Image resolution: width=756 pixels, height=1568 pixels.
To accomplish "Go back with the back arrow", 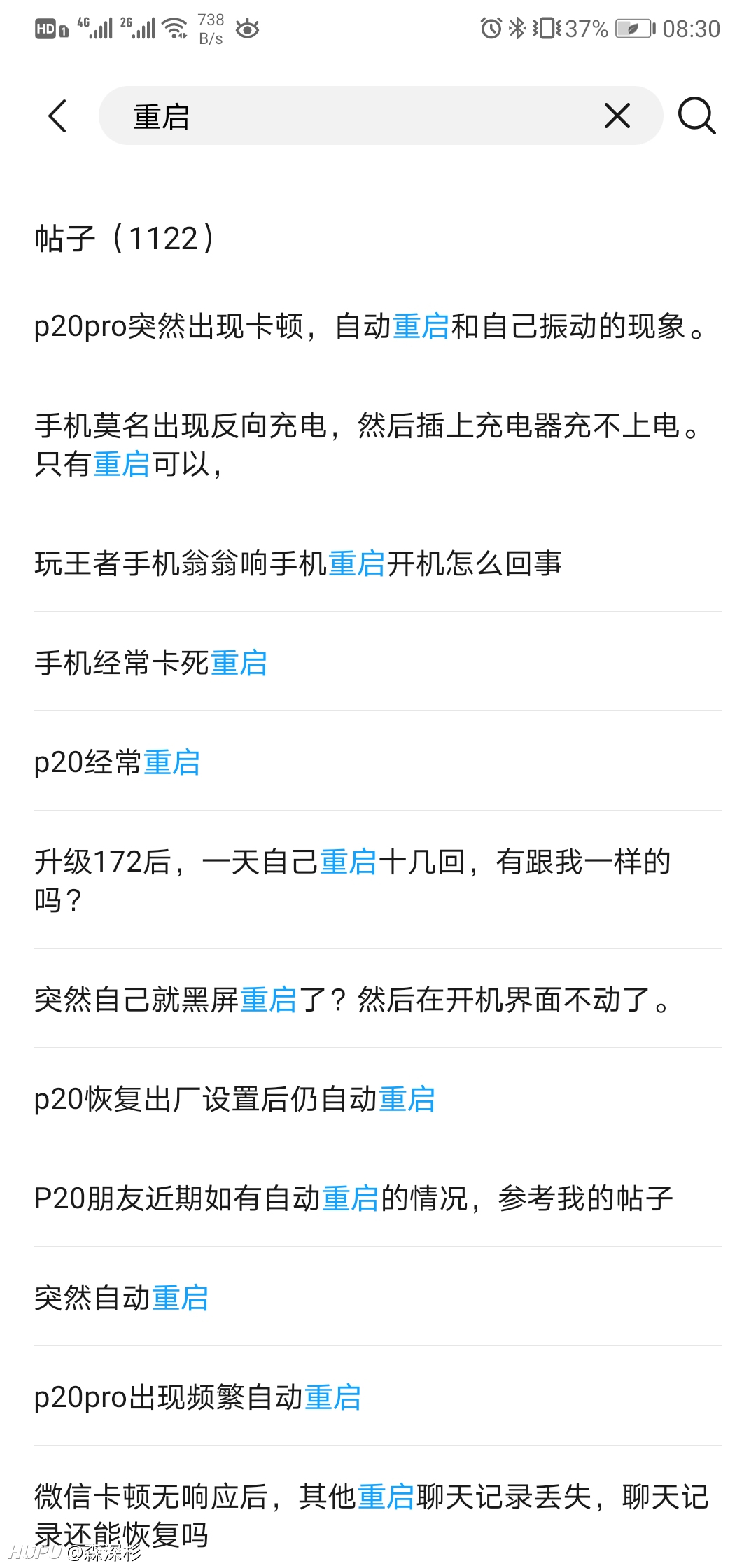I will [x=58, y=115].
